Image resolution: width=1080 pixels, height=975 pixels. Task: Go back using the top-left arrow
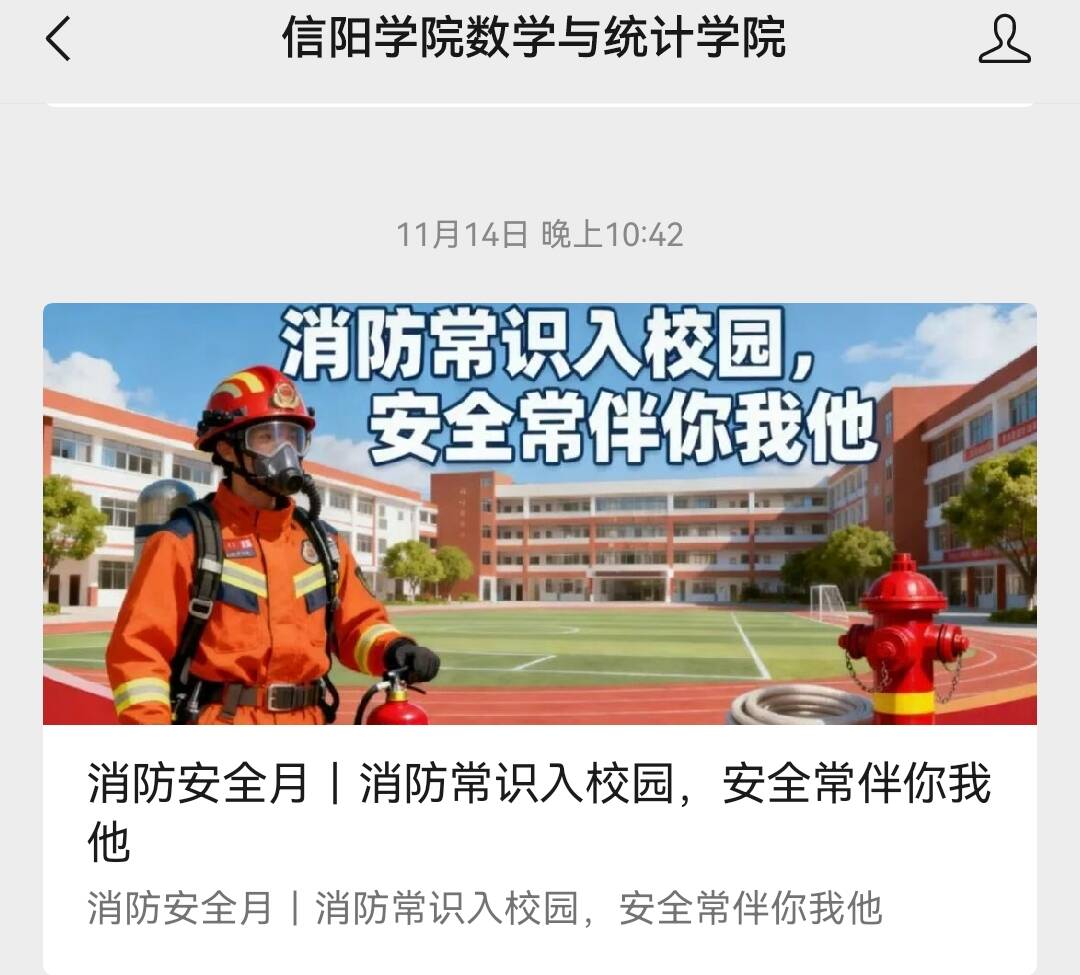point(58,40)
